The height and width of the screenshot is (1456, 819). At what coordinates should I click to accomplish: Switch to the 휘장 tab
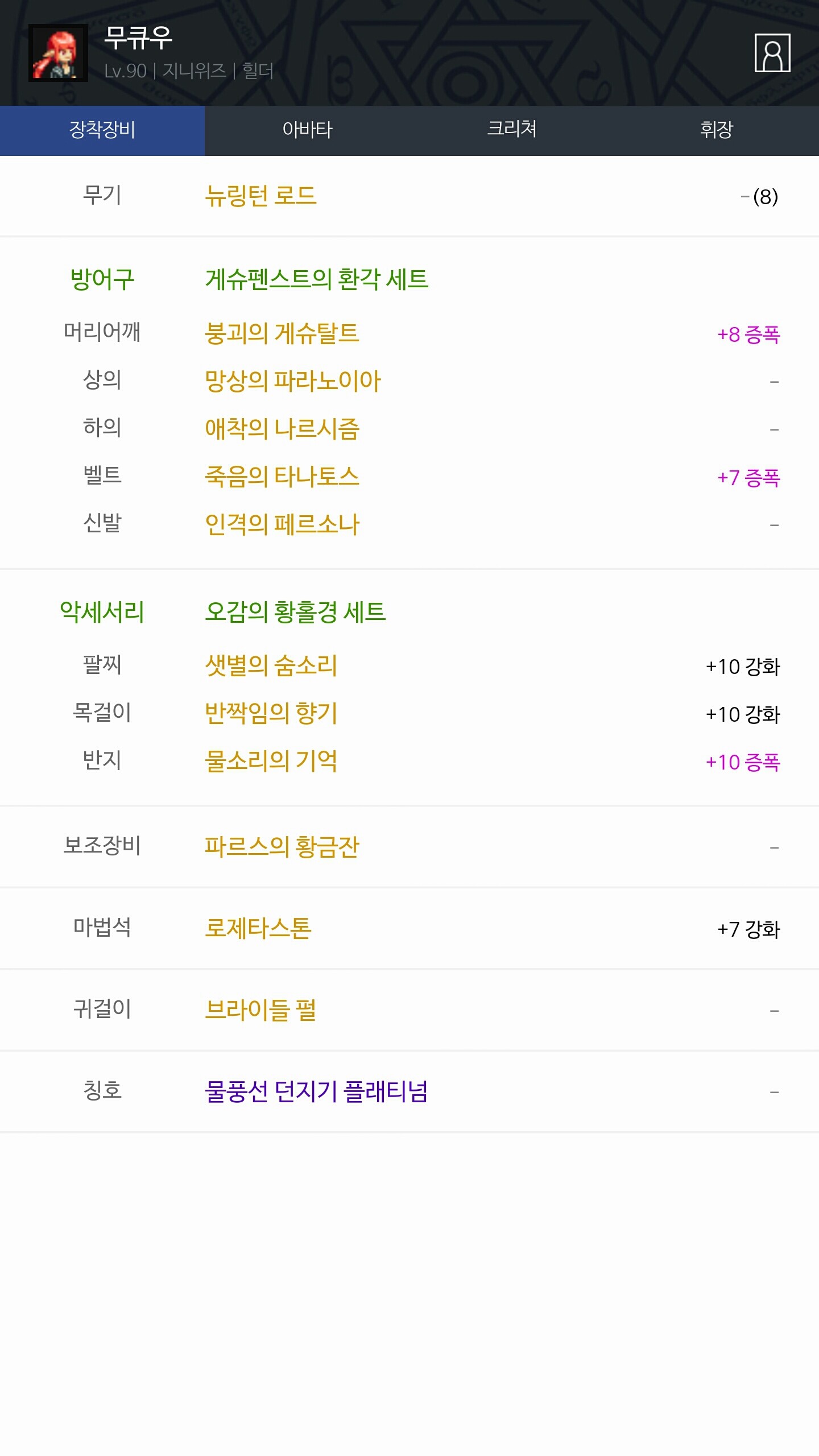(x=717, y=130)
